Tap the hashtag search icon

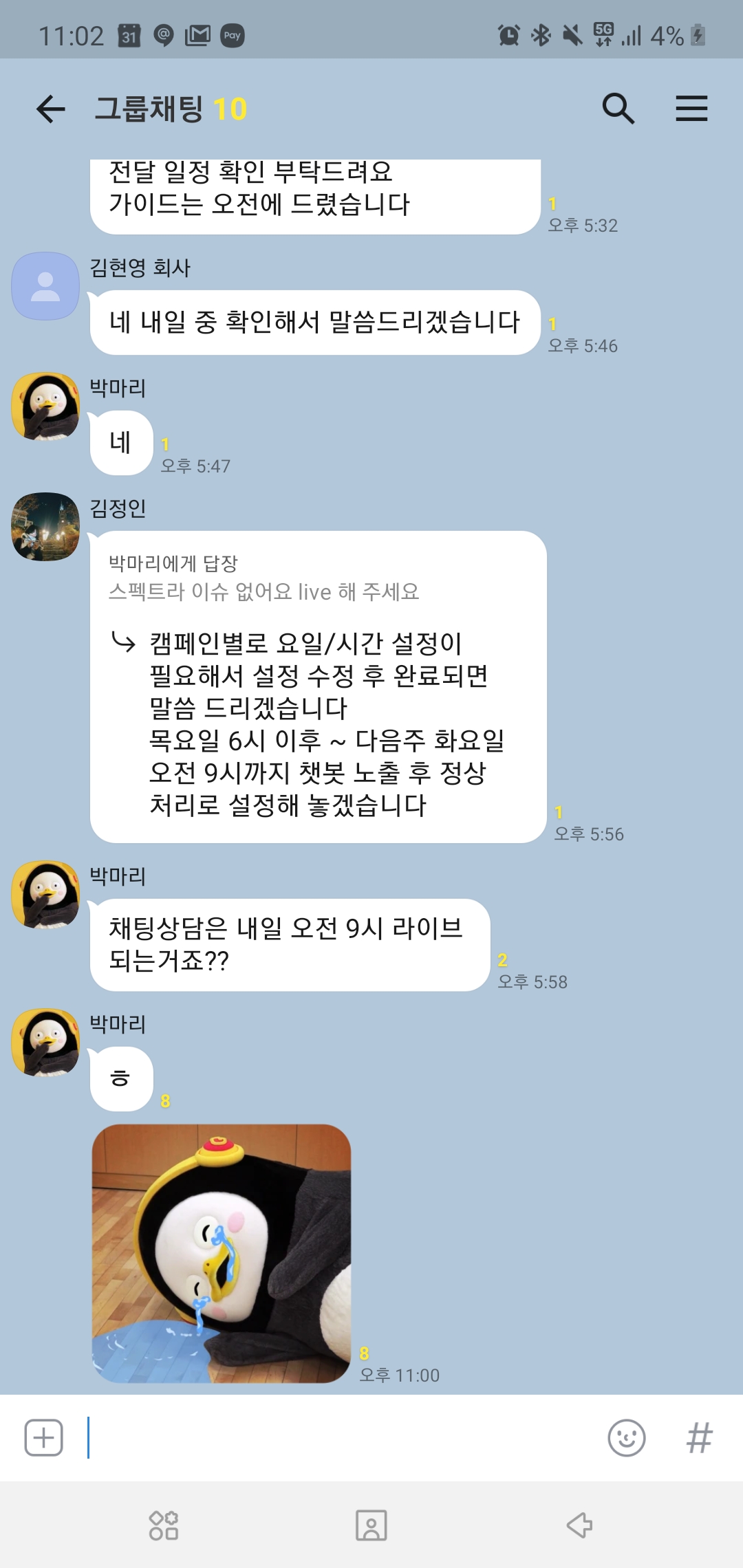699,1437
